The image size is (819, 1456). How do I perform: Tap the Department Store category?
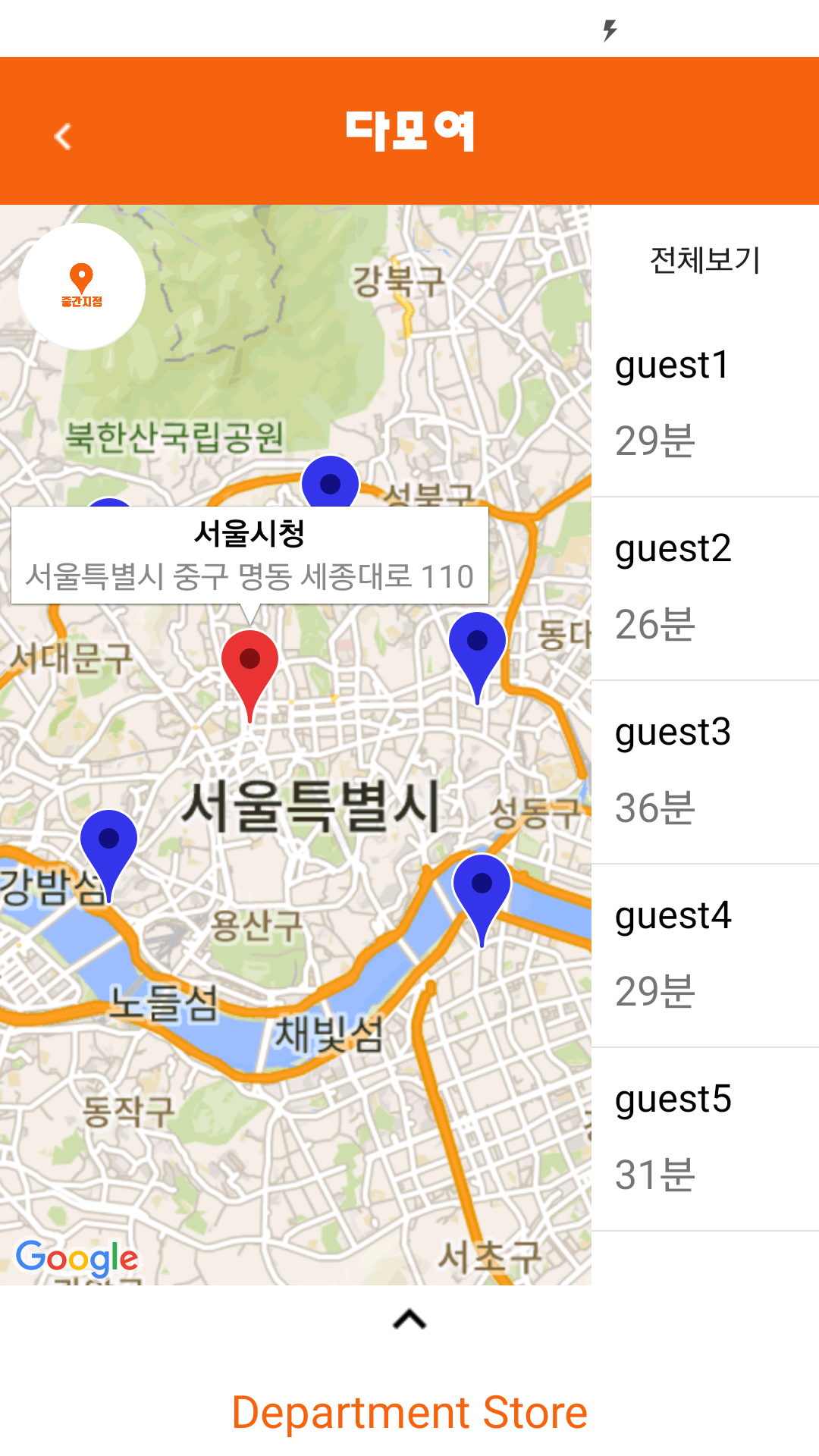click(x=409, y=1413)
